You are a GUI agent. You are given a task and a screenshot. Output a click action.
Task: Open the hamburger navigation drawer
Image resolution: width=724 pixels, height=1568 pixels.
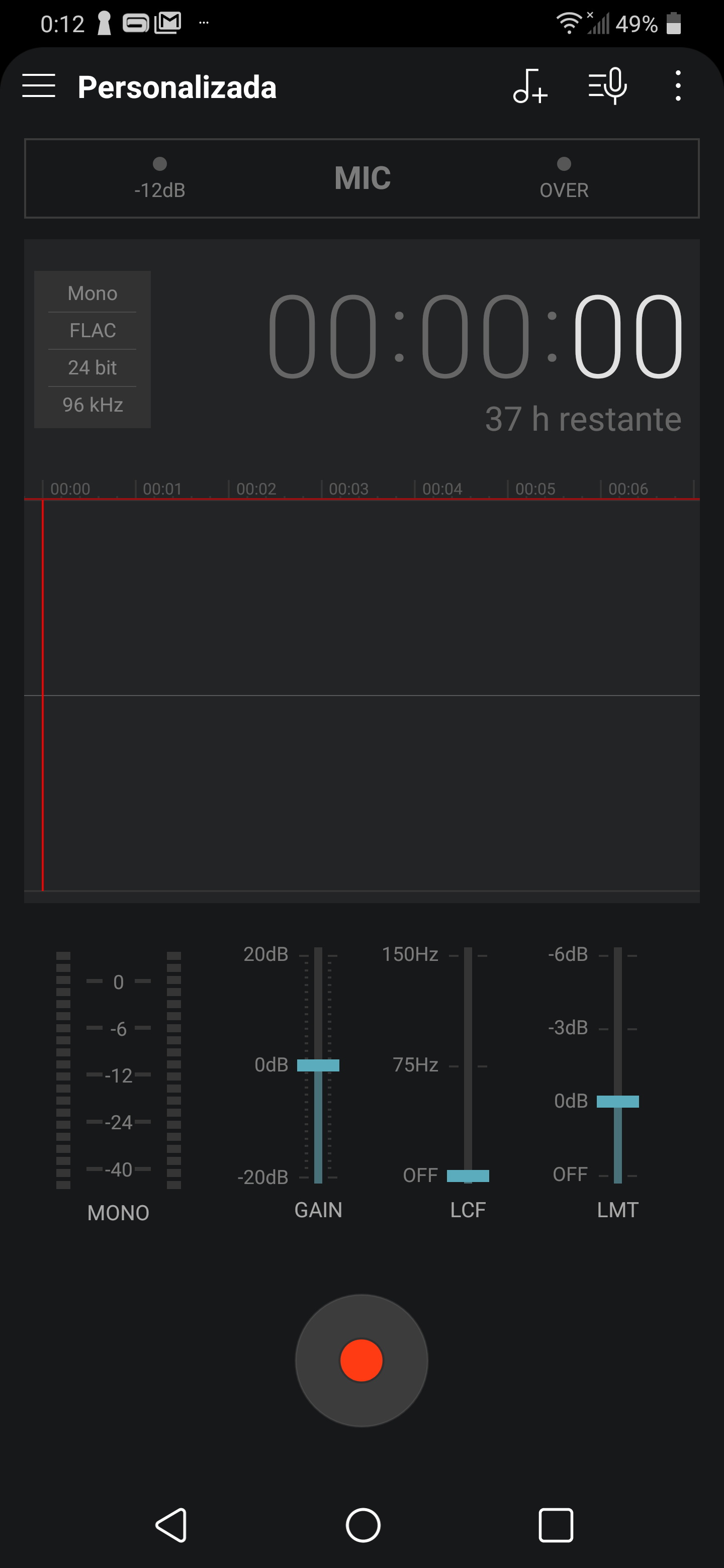click(38, 86)
